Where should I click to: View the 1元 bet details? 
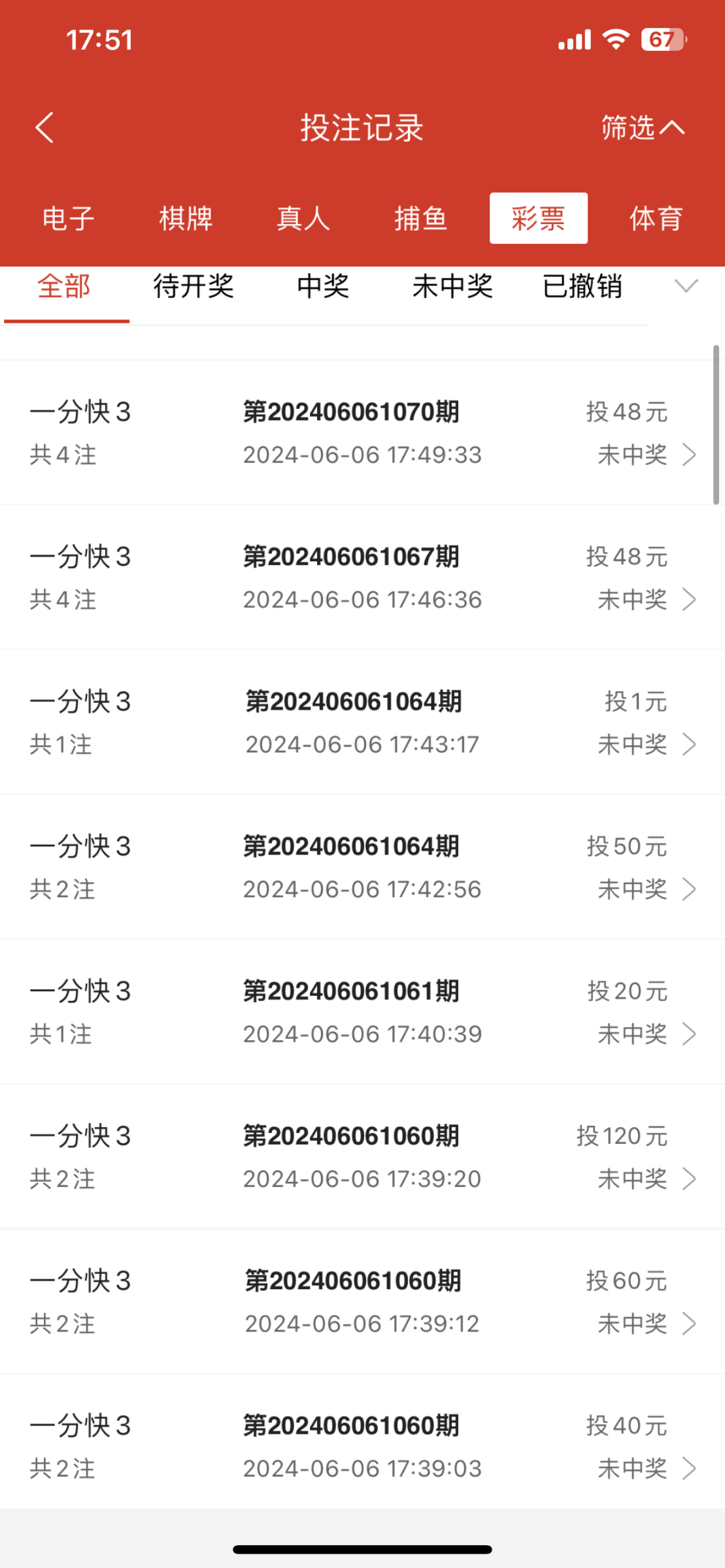pos(362,723)
